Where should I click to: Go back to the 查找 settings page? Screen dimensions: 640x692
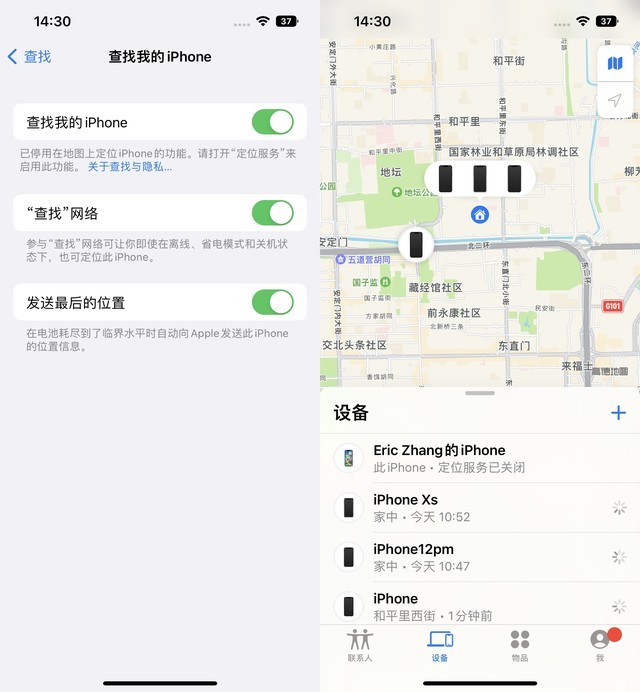[x=30, y=57]
